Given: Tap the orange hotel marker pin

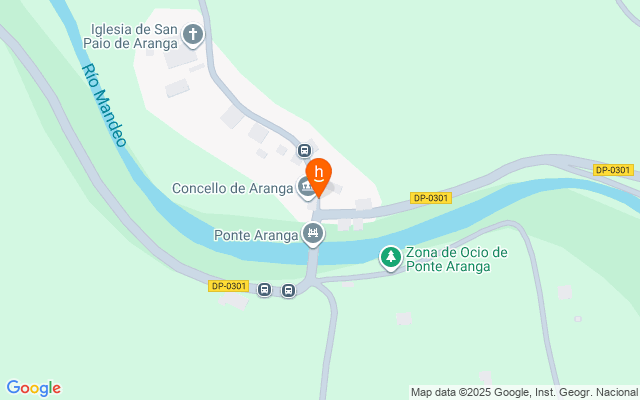Looking at the screenshot, I should tap(319, 174).
